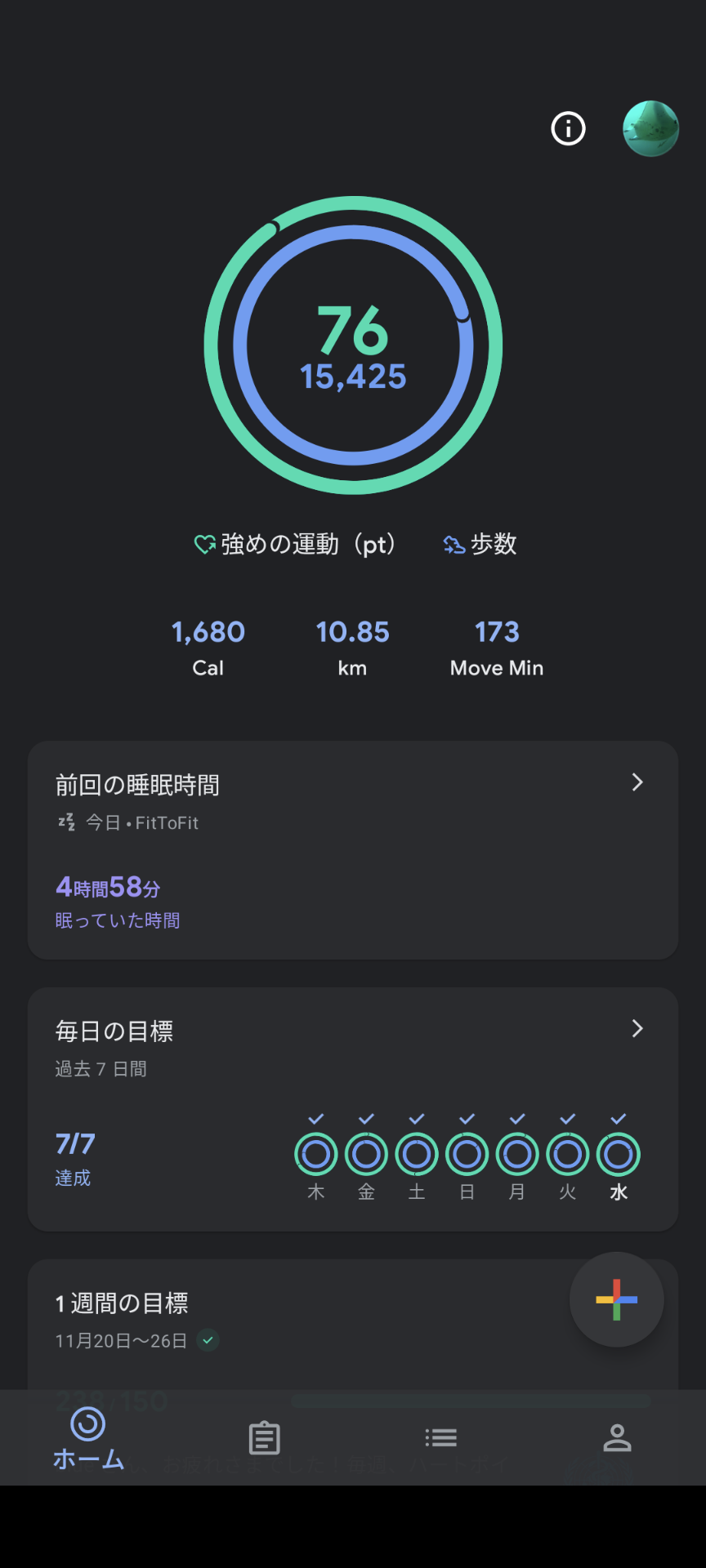View the 1,680 Cal calories stat
The image size is (706, 1568).
click(x=208, y=648)
